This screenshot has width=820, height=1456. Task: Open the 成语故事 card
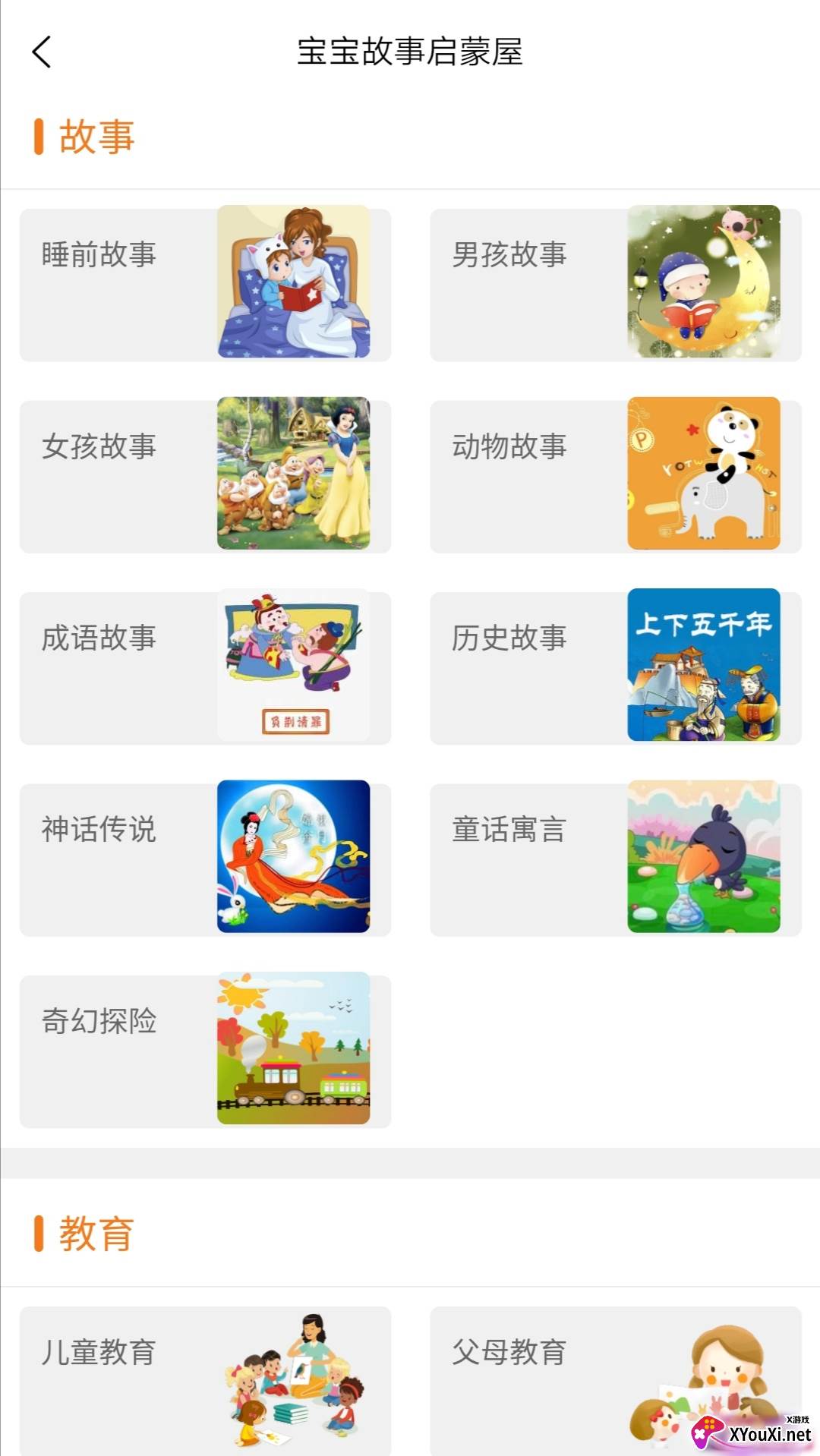point(205,667)
